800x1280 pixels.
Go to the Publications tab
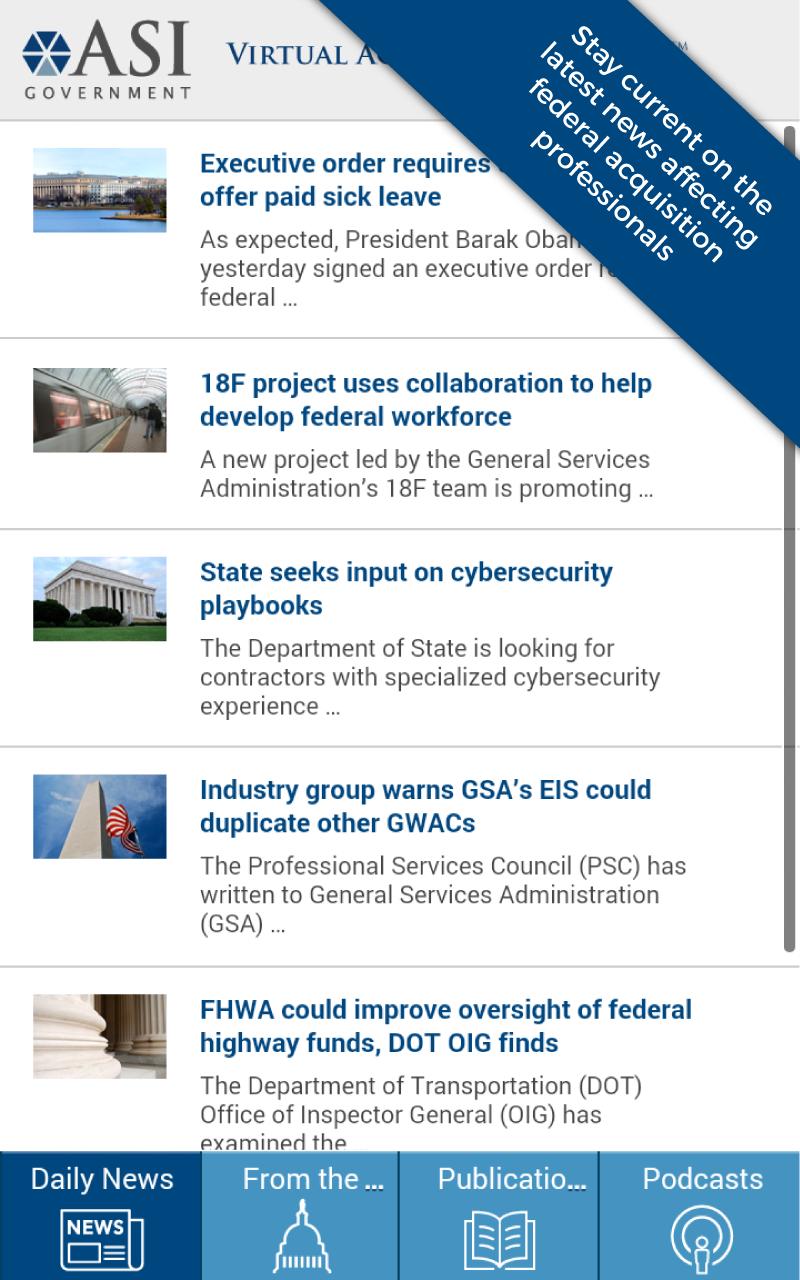coord(500,1215)
